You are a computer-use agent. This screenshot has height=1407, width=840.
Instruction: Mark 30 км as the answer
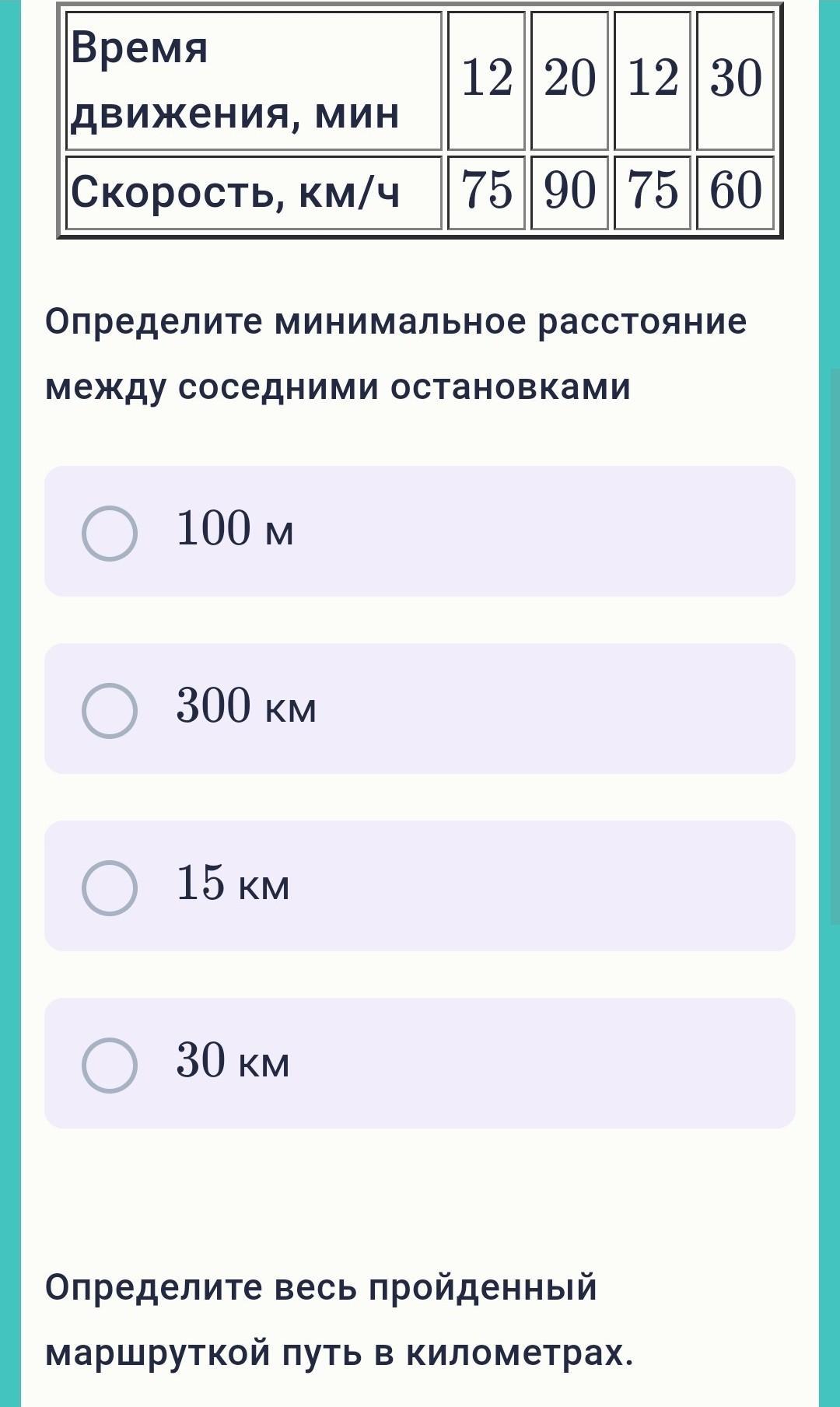110,1065
